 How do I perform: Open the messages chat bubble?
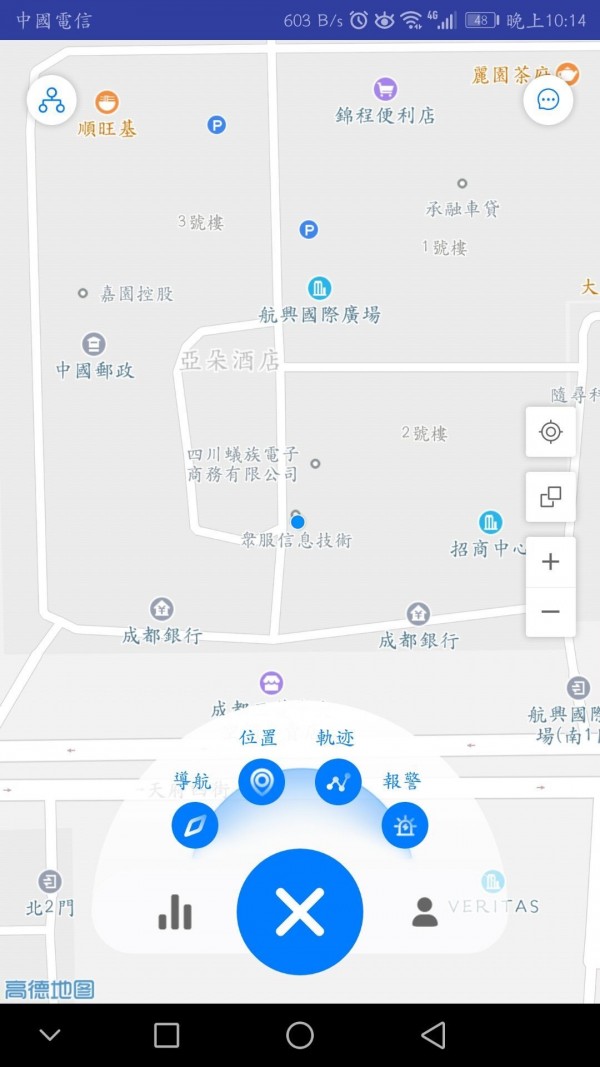pyautogui.click(x=548, y=100)
